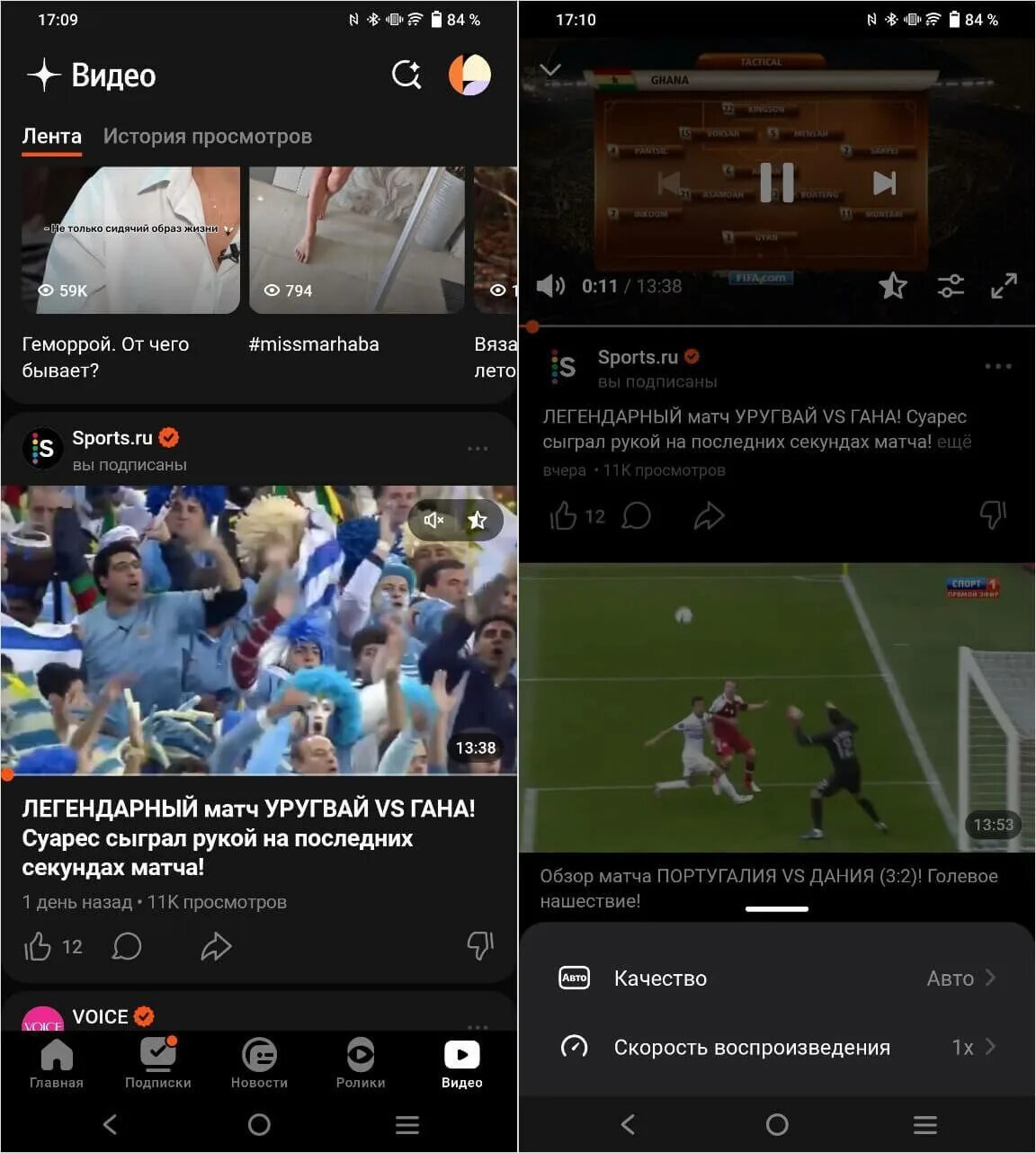Pause the playing video
1036x1153 pixels.
point(777,183)
